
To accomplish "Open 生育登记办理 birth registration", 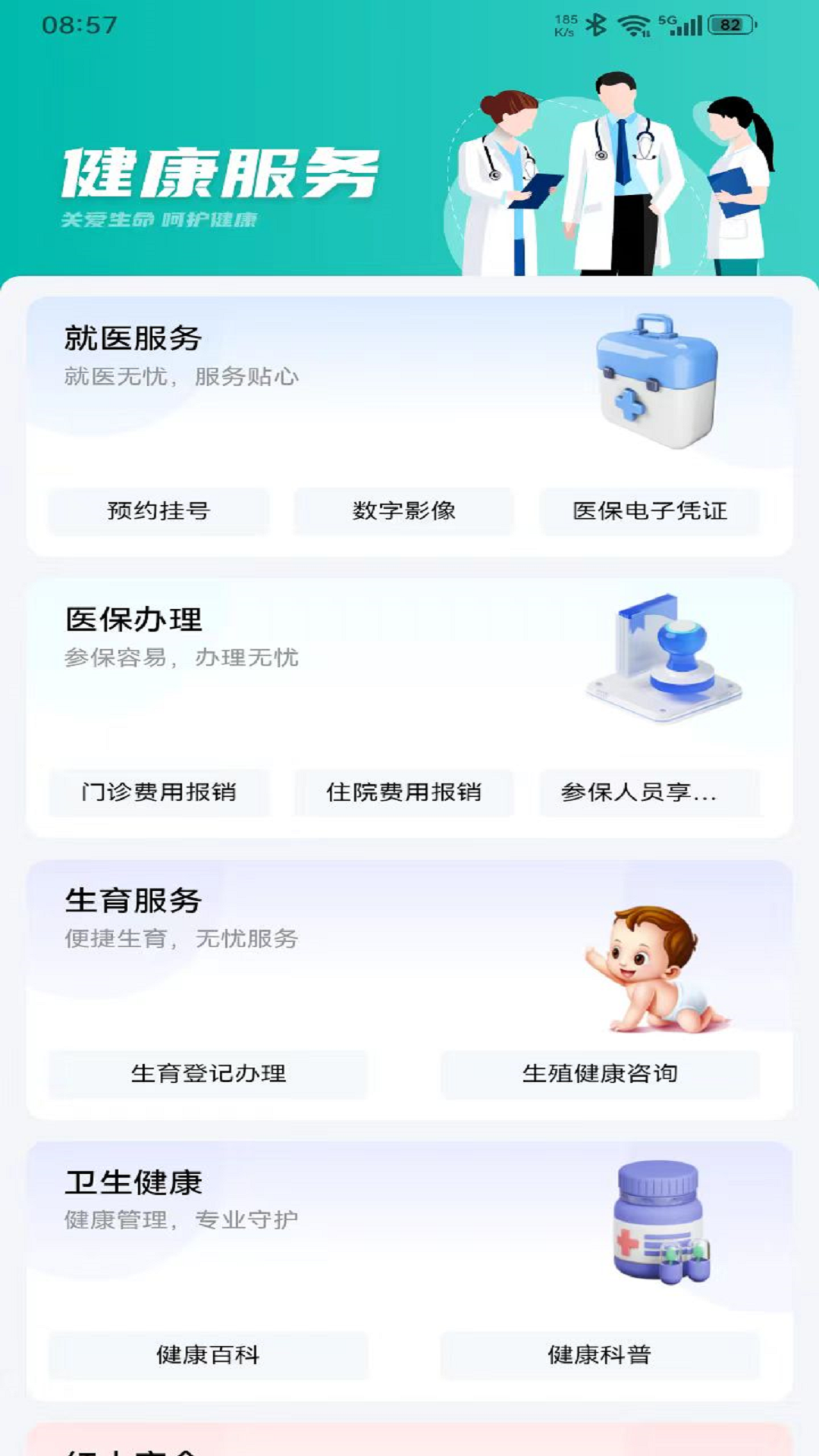I will click(207, 1074).
